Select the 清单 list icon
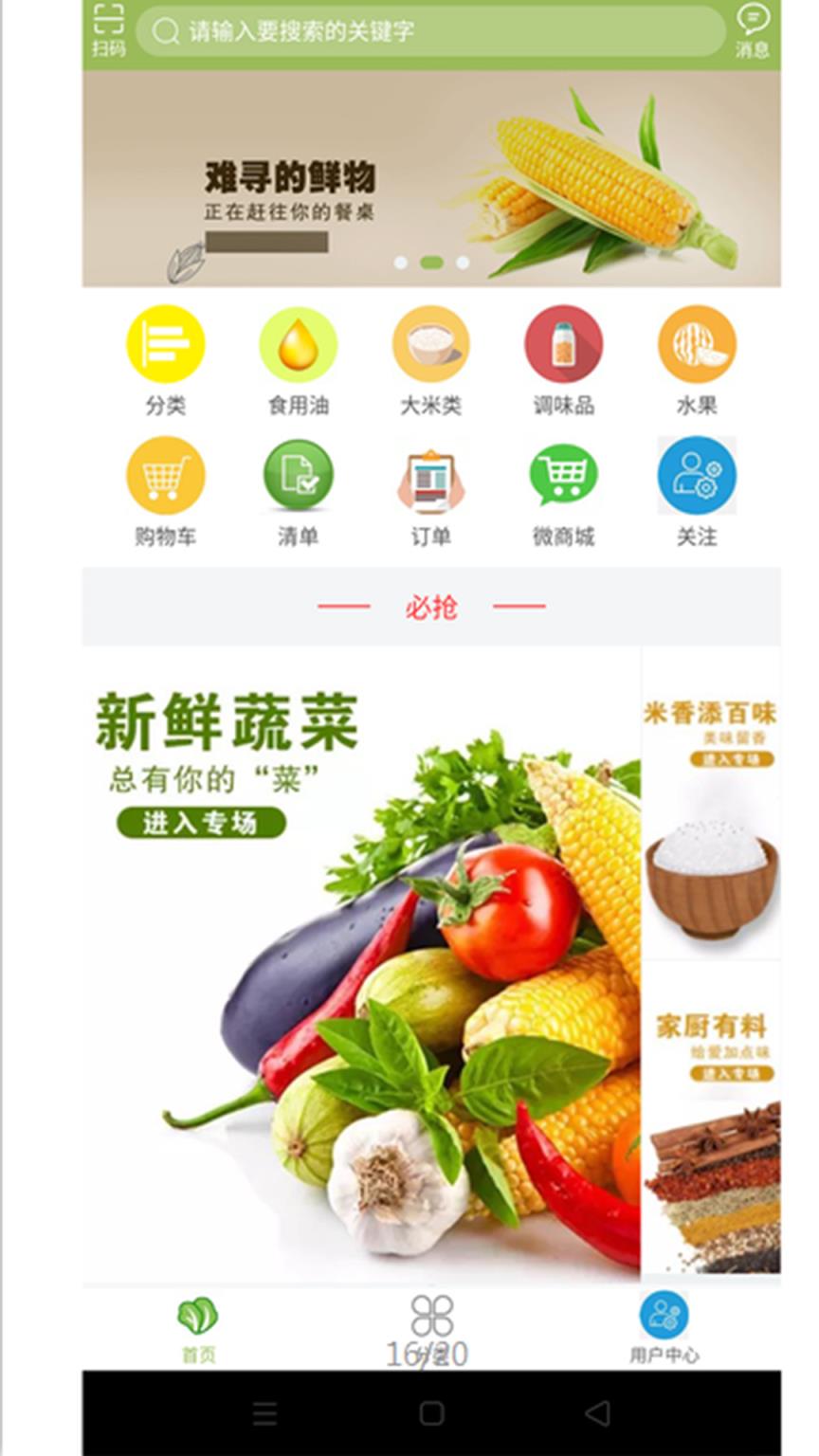The height and width of the screenshot is (1456, 819). coord(298,477)
